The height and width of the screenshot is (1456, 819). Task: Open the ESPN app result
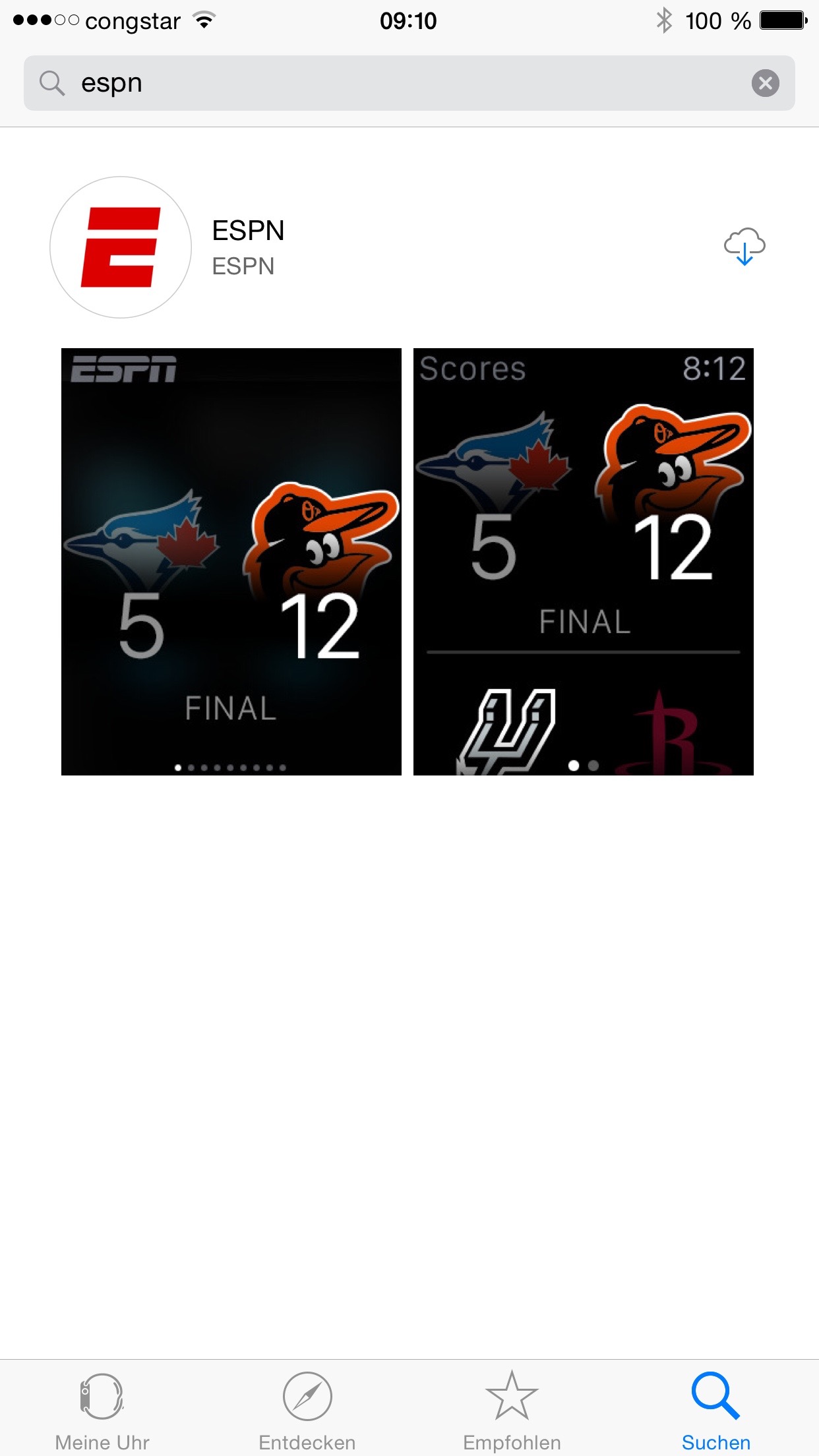pyautogui.click(x=248, y=247)
